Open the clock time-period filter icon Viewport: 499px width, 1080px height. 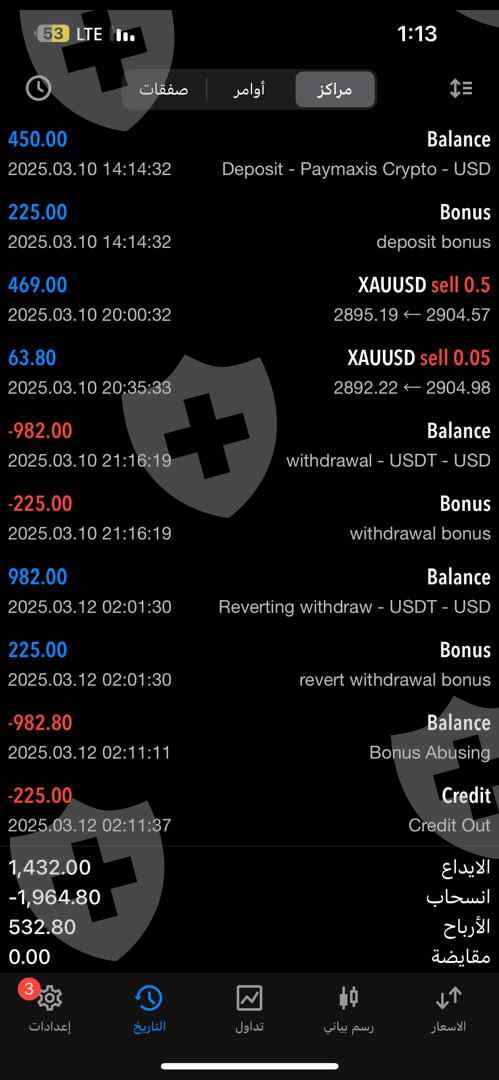click(39, 88)
